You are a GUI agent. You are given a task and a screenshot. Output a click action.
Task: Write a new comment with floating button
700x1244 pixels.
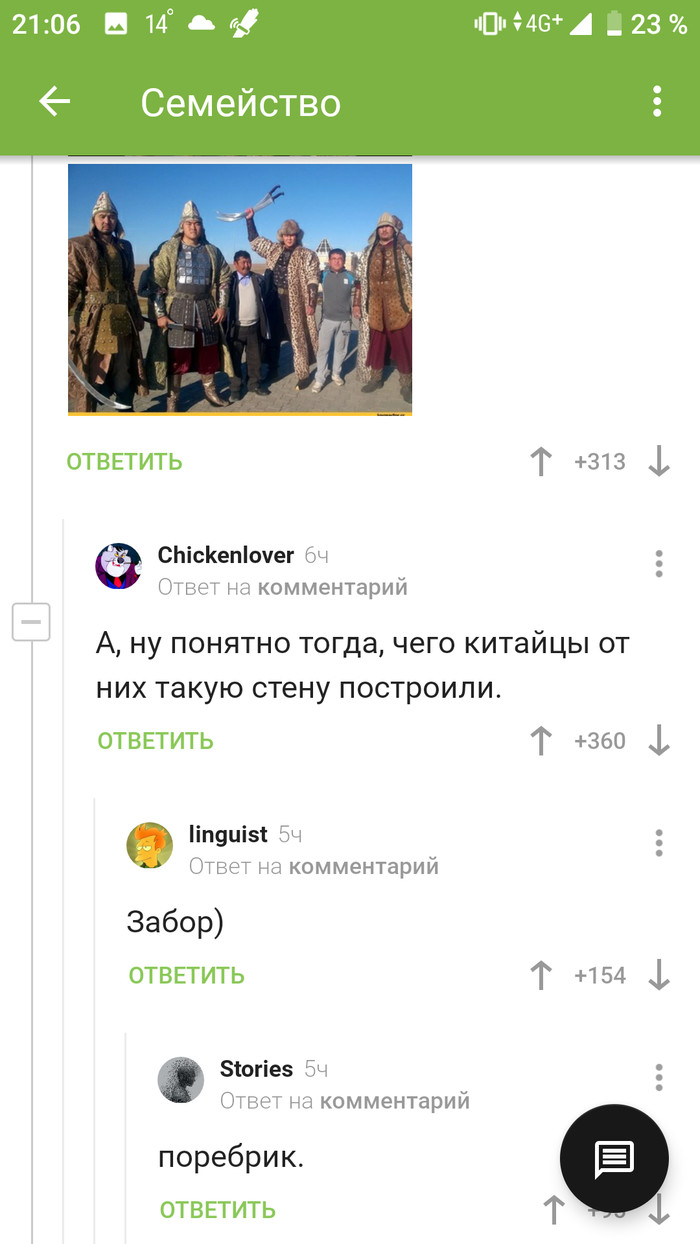click(614, 1158)
